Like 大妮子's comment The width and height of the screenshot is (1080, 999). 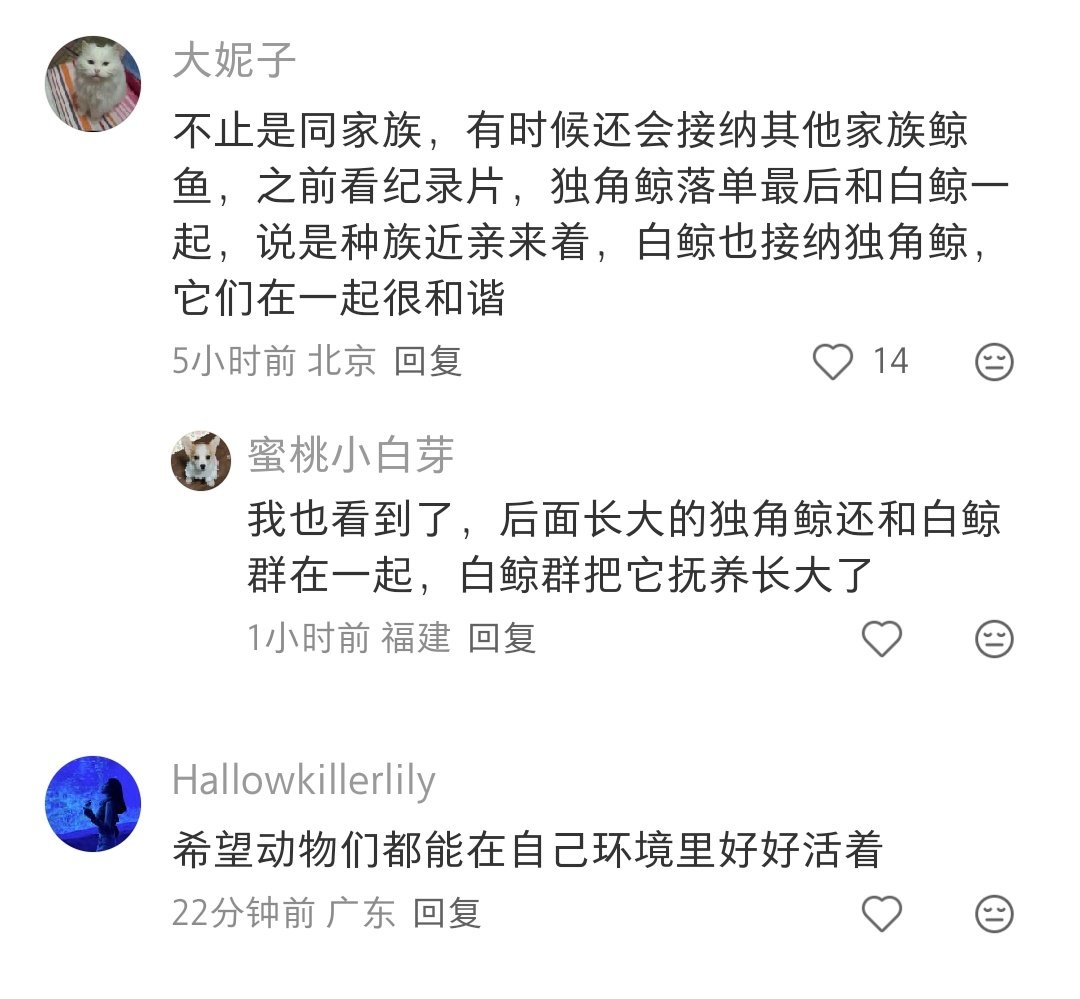[833, 361]
